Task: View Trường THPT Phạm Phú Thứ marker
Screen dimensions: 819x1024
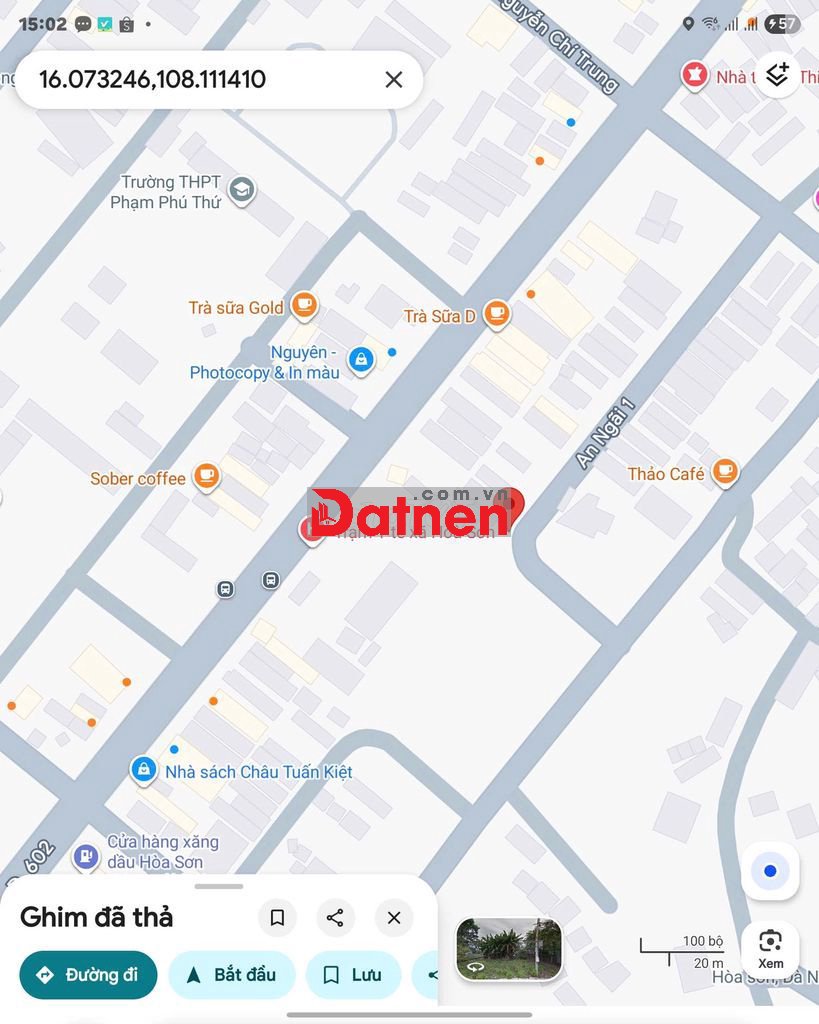Action: (240, 189)
